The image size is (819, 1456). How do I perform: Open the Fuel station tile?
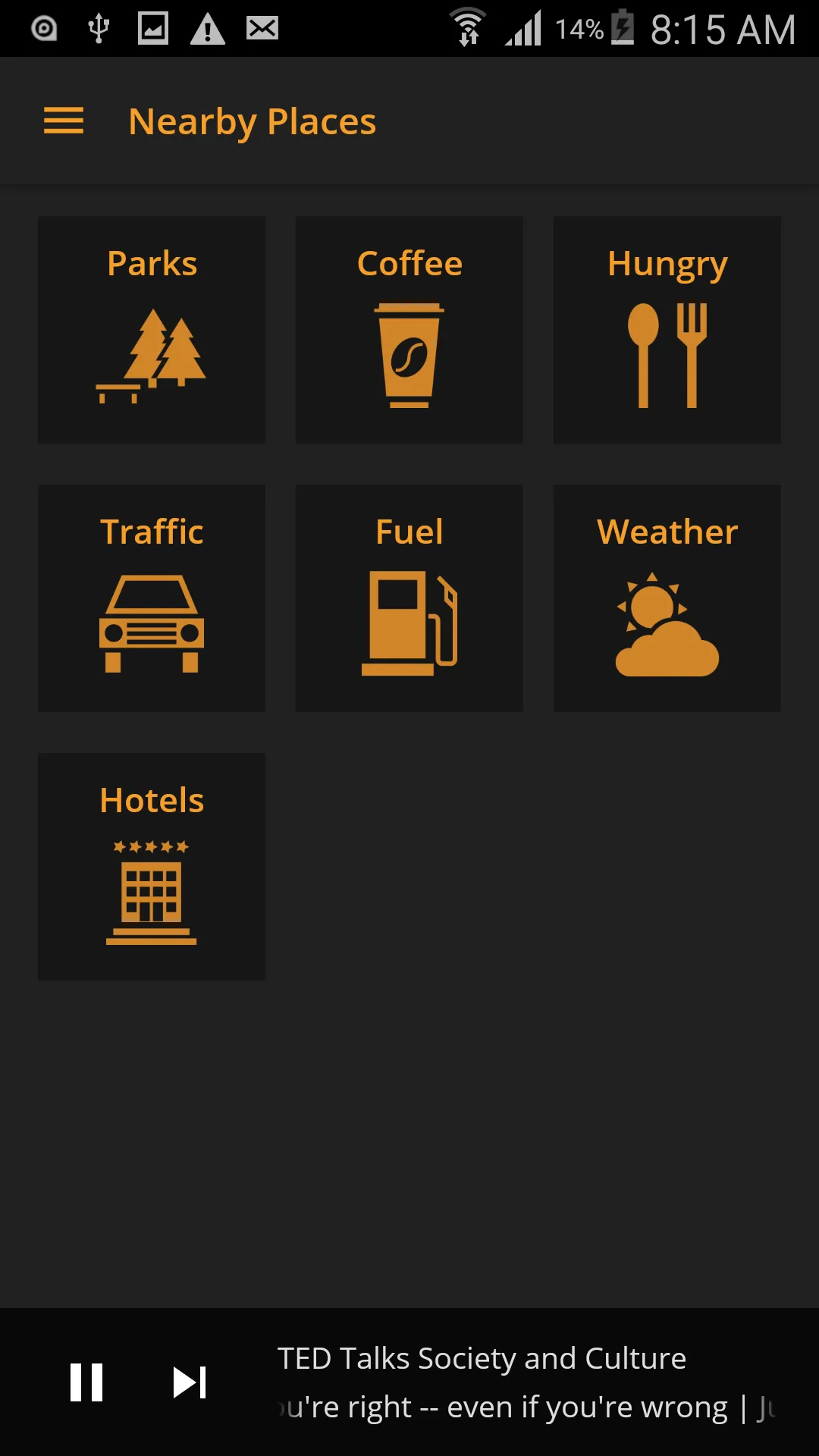click(x=409, y=598)
